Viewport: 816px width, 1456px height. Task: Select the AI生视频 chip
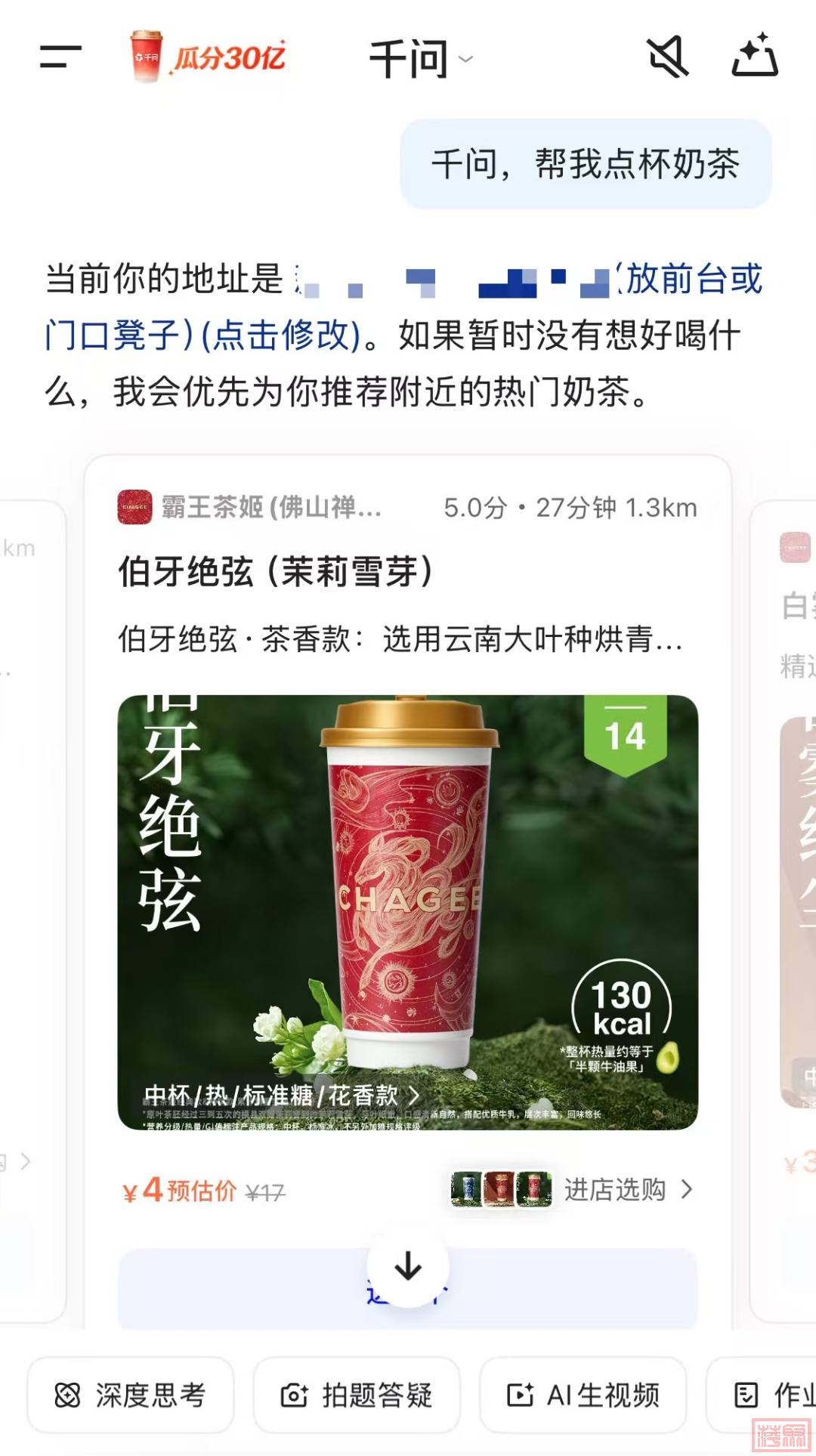(583, 1395)
